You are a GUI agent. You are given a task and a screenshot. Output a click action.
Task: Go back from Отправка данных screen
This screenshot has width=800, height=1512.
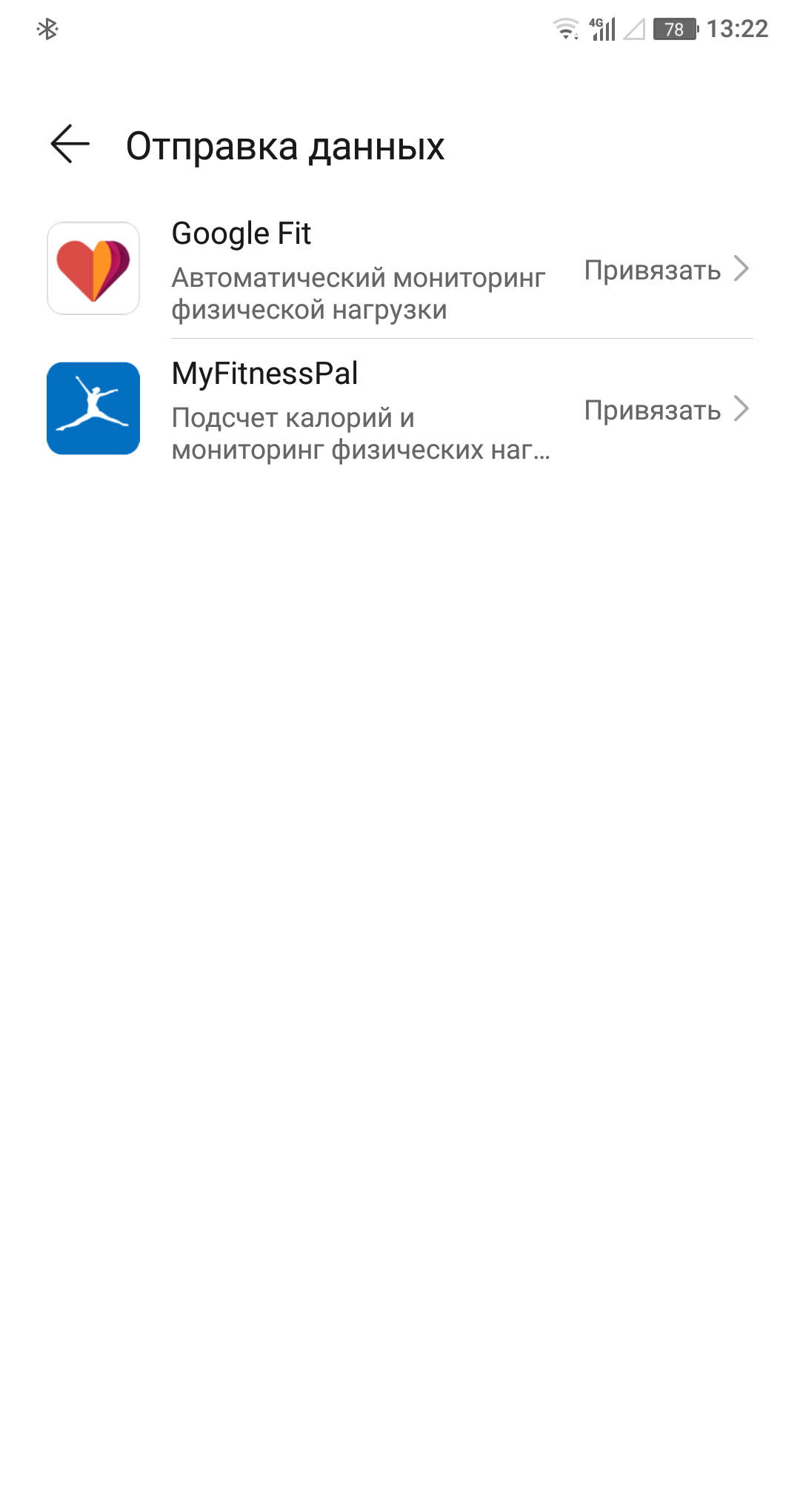click(70, 144)
